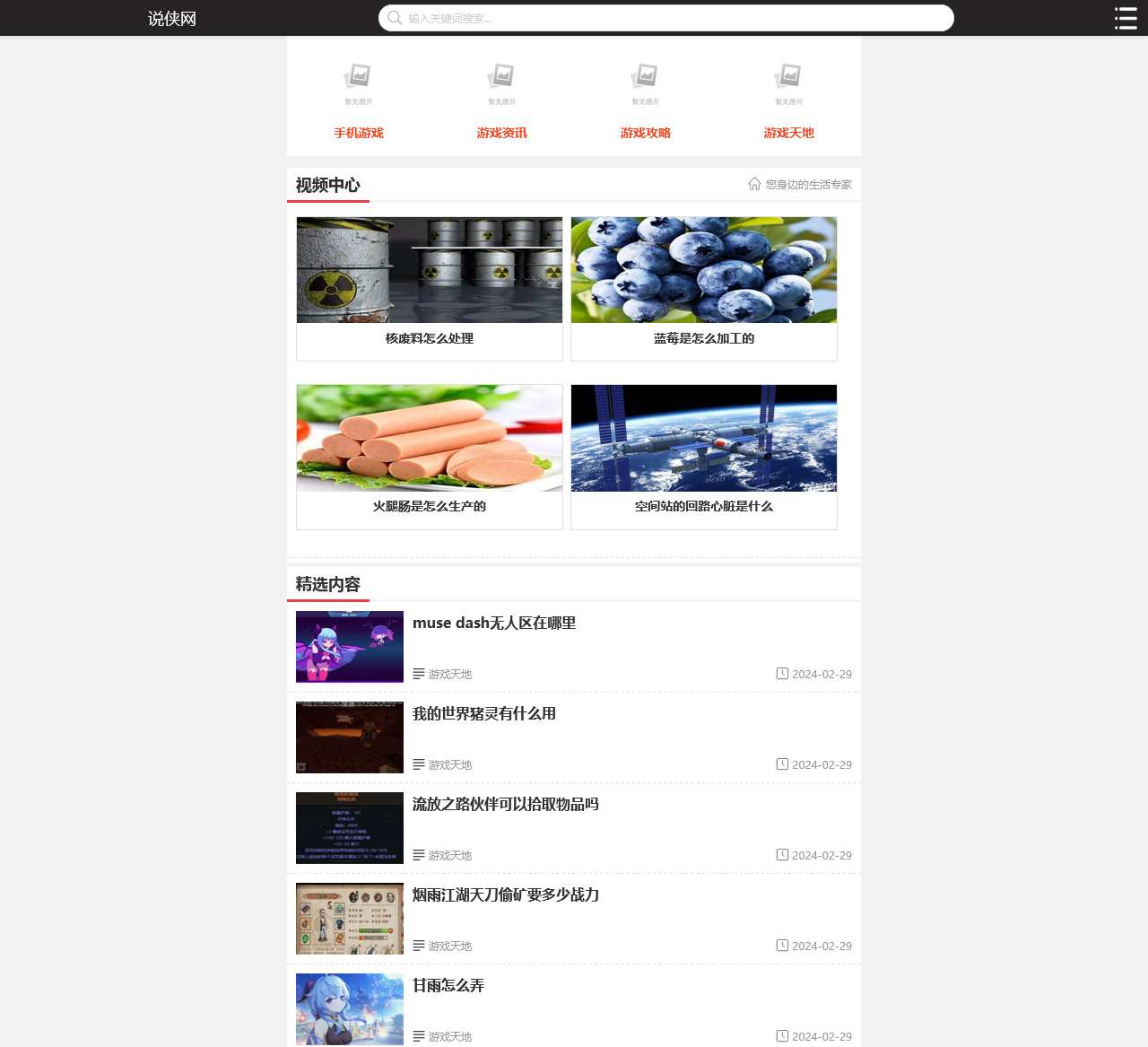Open the 游戏攻略 category
Screen dimensions: 1148x1047
(x=646, y=133)
